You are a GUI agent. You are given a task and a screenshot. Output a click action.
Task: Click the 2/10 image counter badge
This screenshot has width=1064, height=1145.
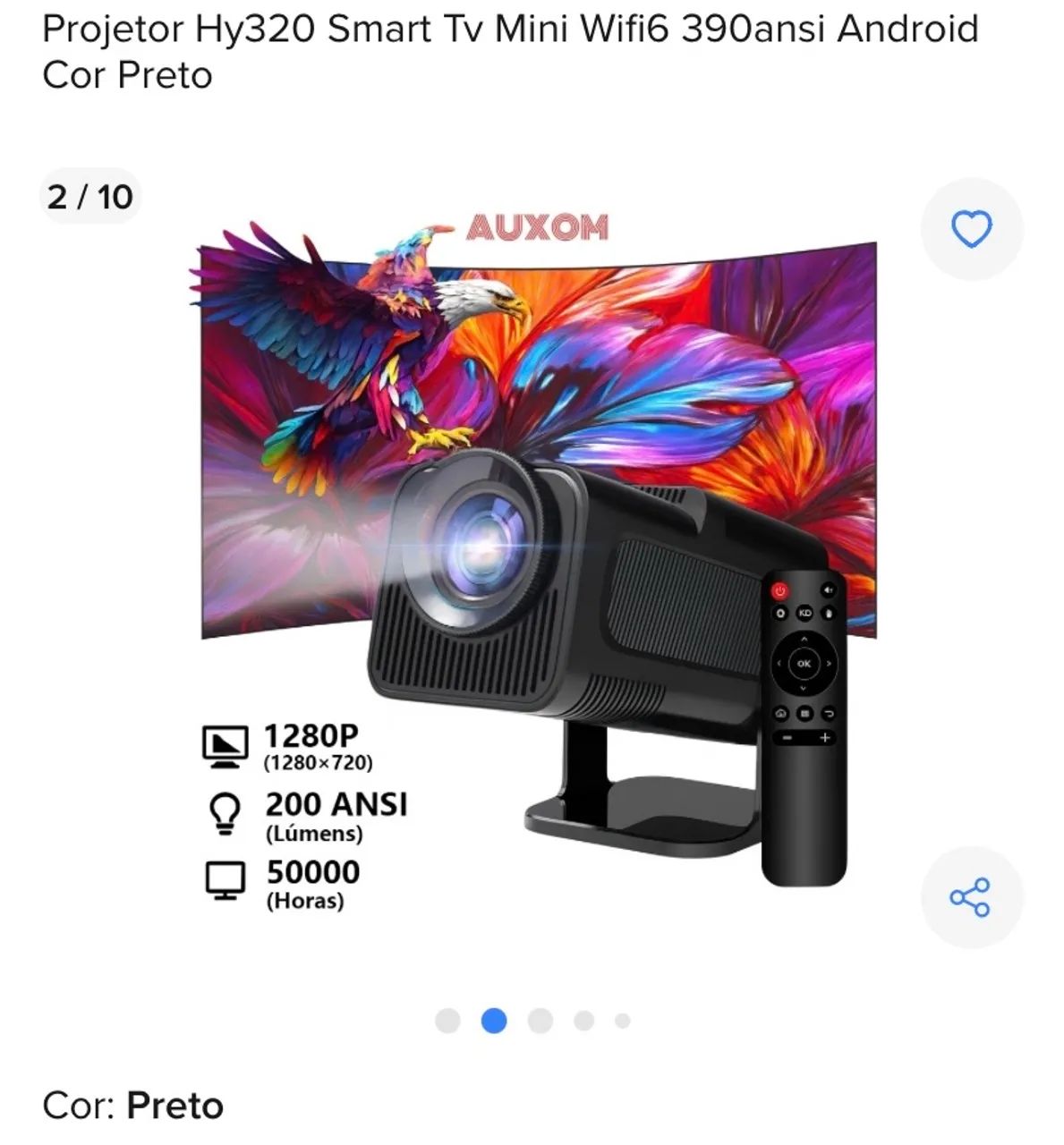coord(90,195)
